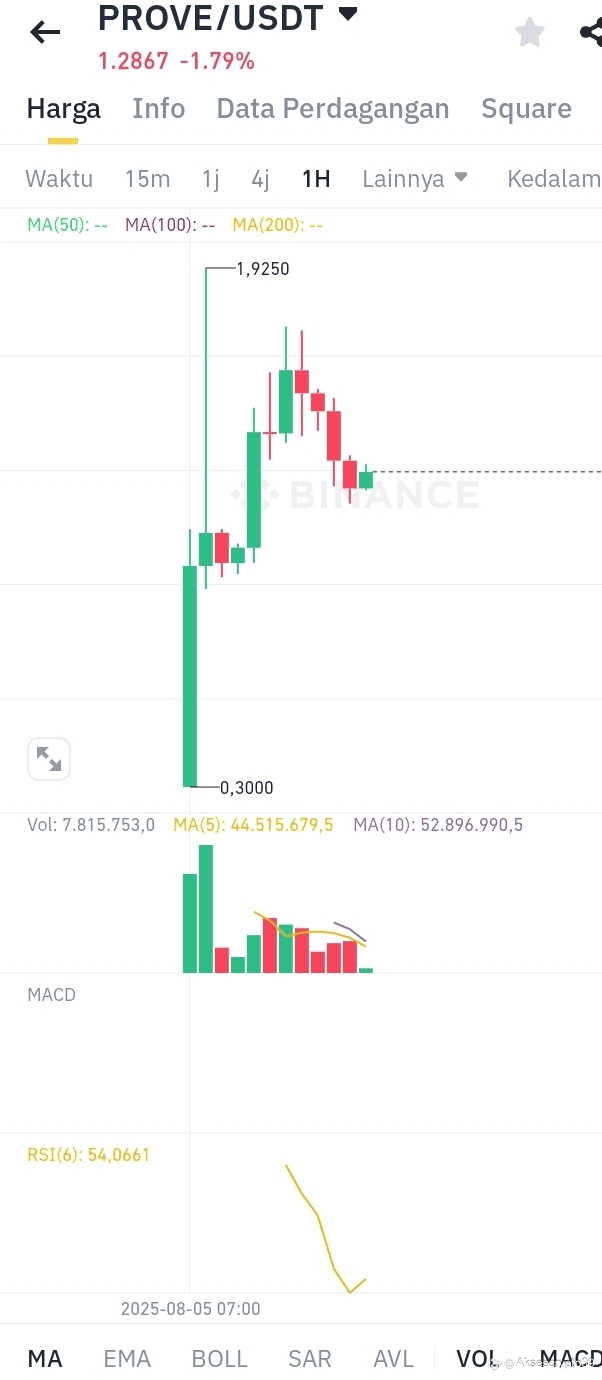The height and width of the screenshot is (1380, 602).
Task: Toggle the VOL indicator
Action: [x=477, y=1358]
